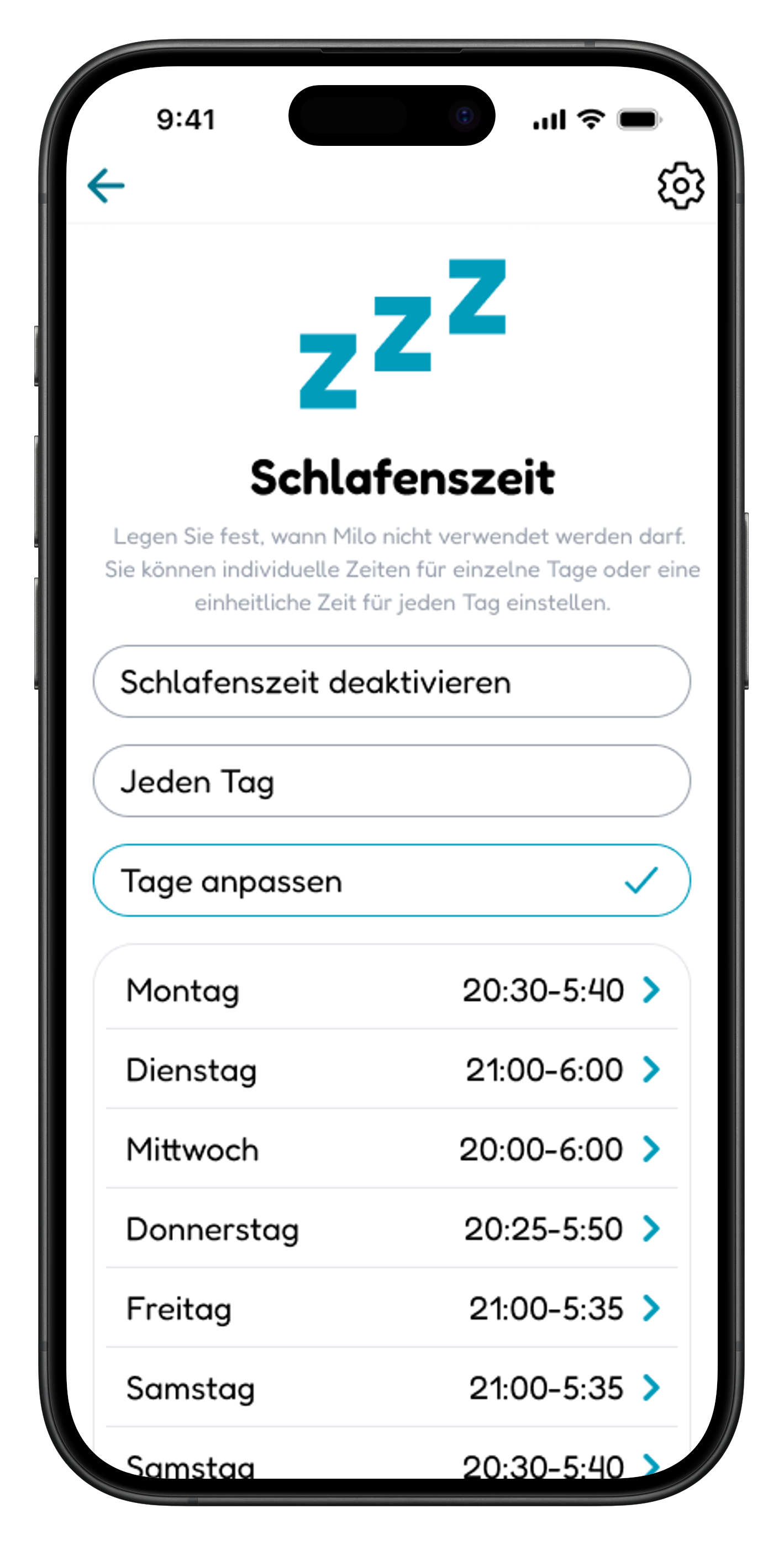Open the settings gear
The width and height of the screenshot is (784, 1545).
click(681, 185)
